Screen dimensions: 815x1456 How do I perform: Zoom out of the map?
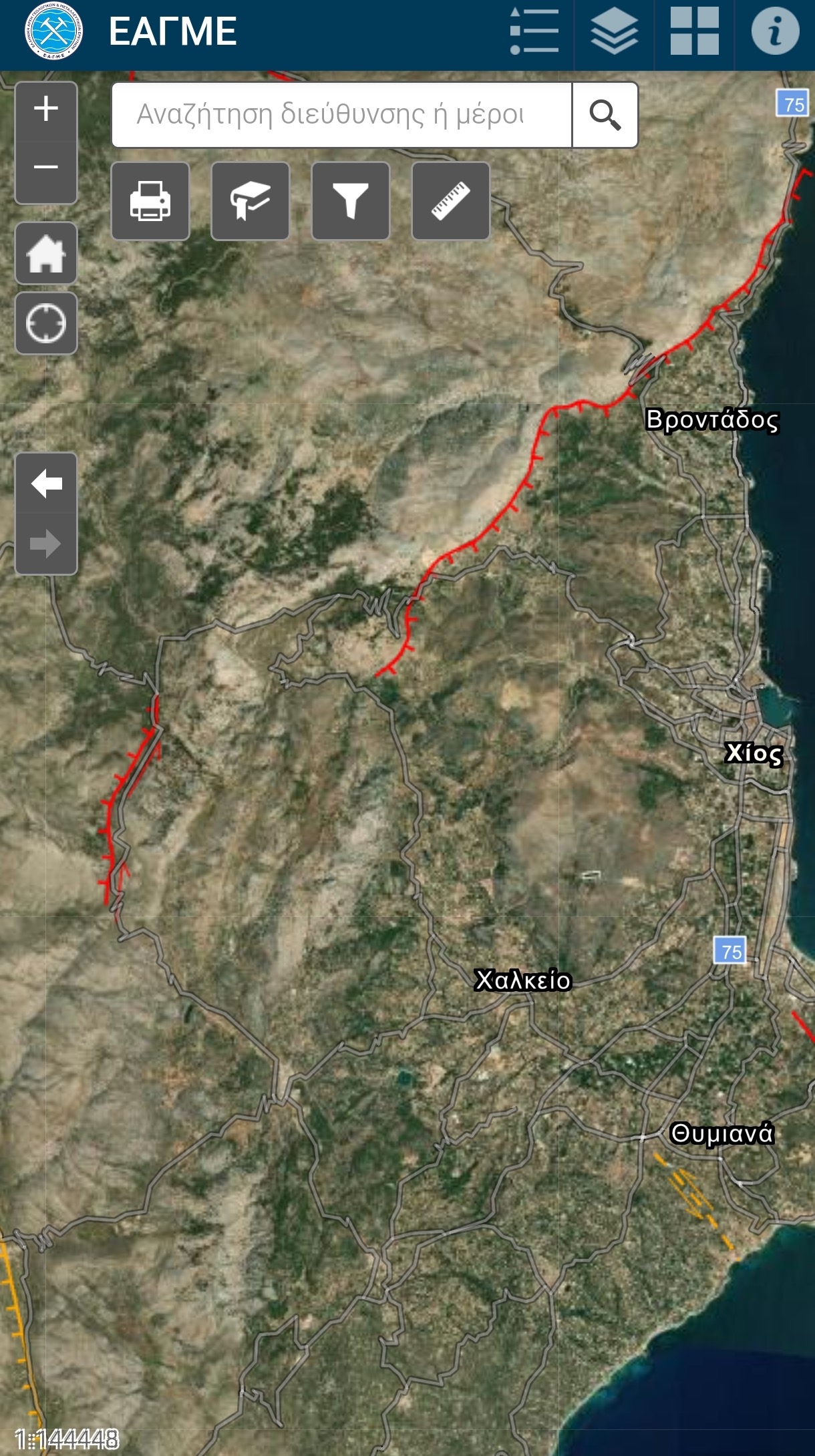tap(46, 167)
